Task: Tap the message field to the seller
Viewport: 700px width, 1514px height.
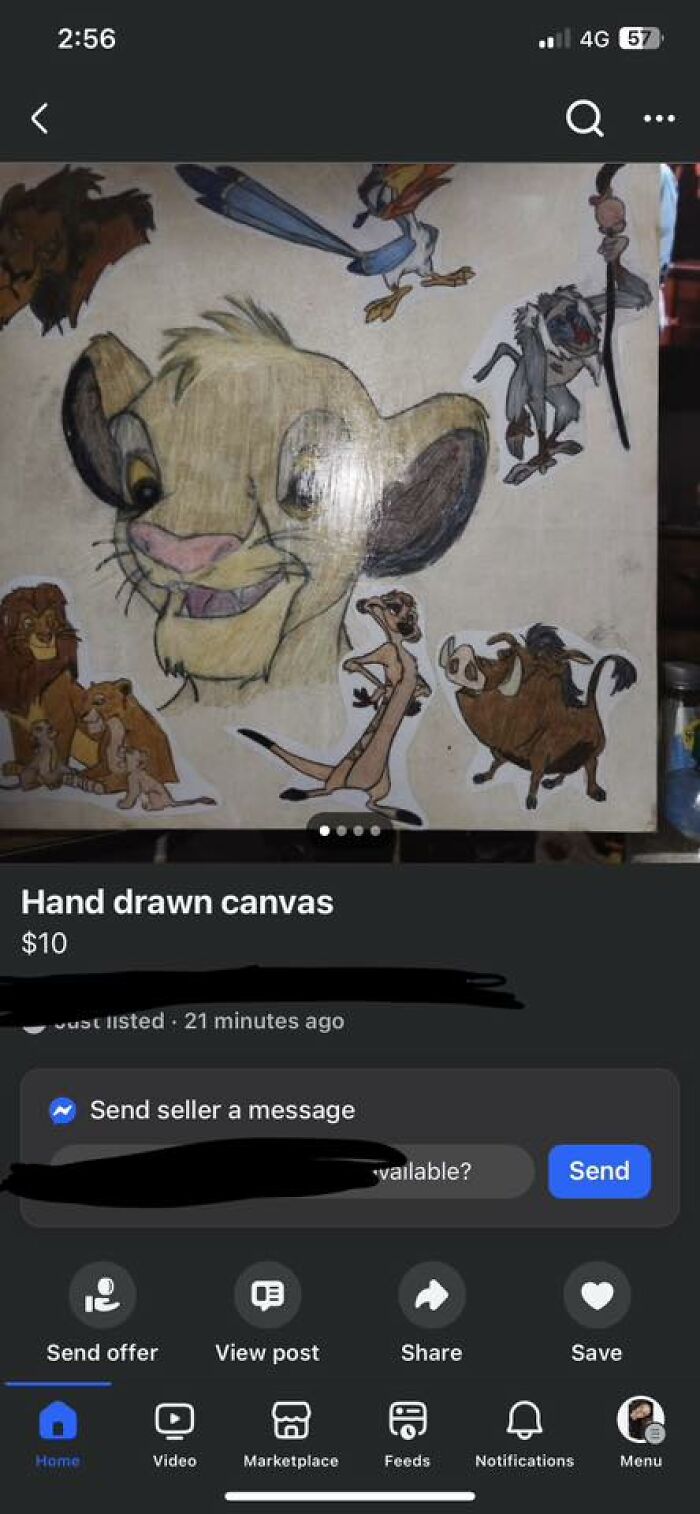Action: click(292, 1171)
